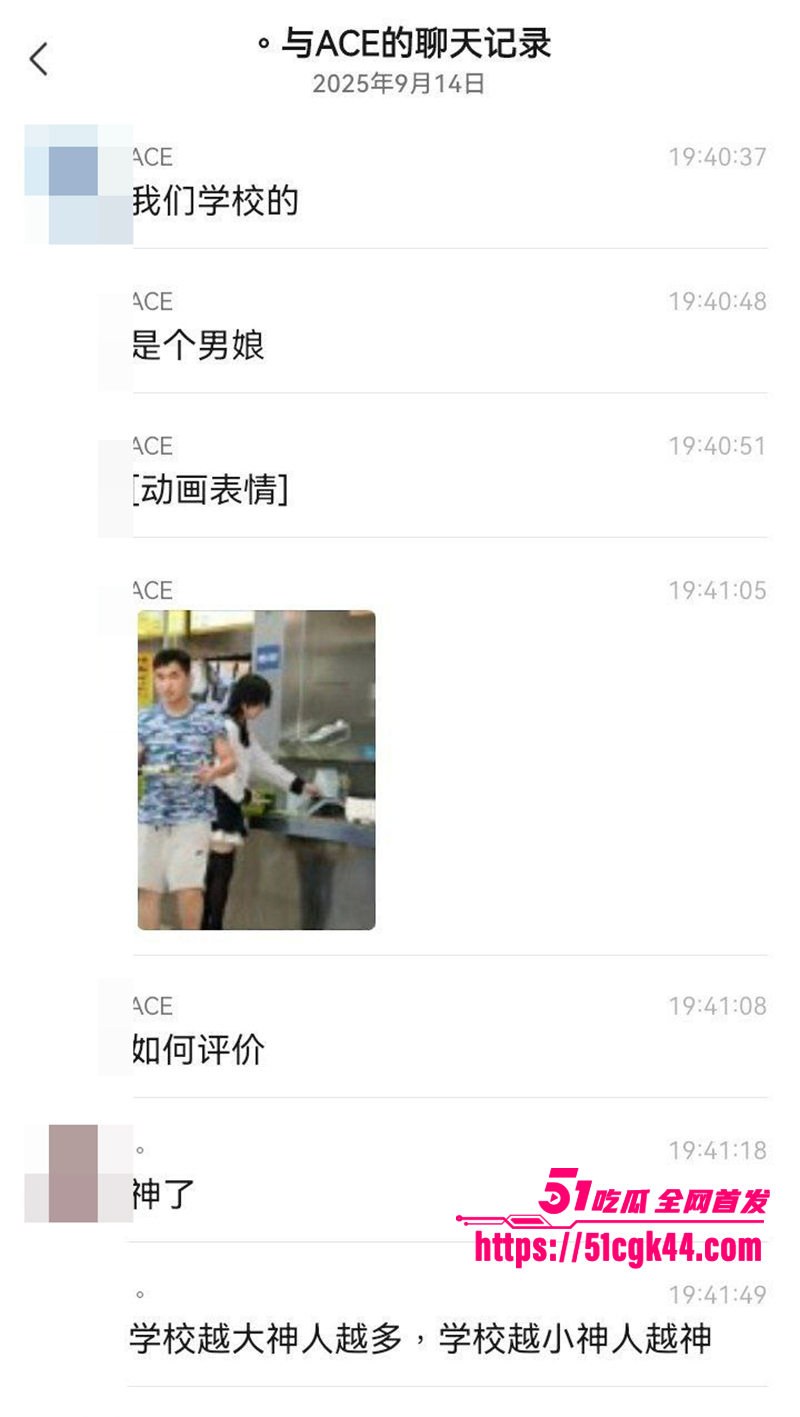Tap the back arrow at top left
This screenshot has height=1417, width=800.
tap(38, 58)
